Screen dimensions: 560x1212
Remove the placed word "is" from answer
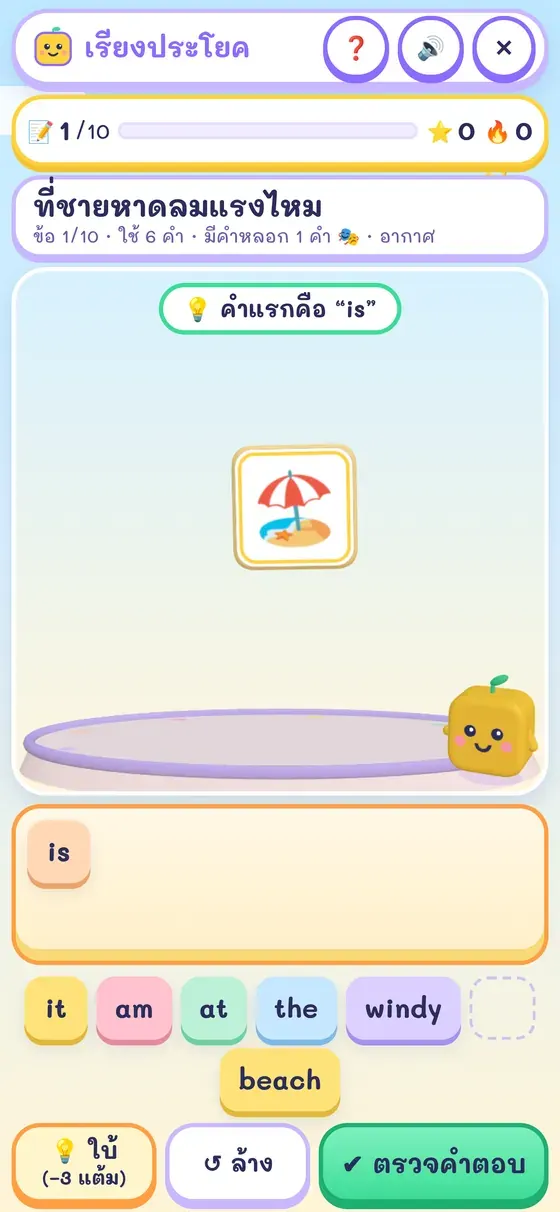pos(59,853)
